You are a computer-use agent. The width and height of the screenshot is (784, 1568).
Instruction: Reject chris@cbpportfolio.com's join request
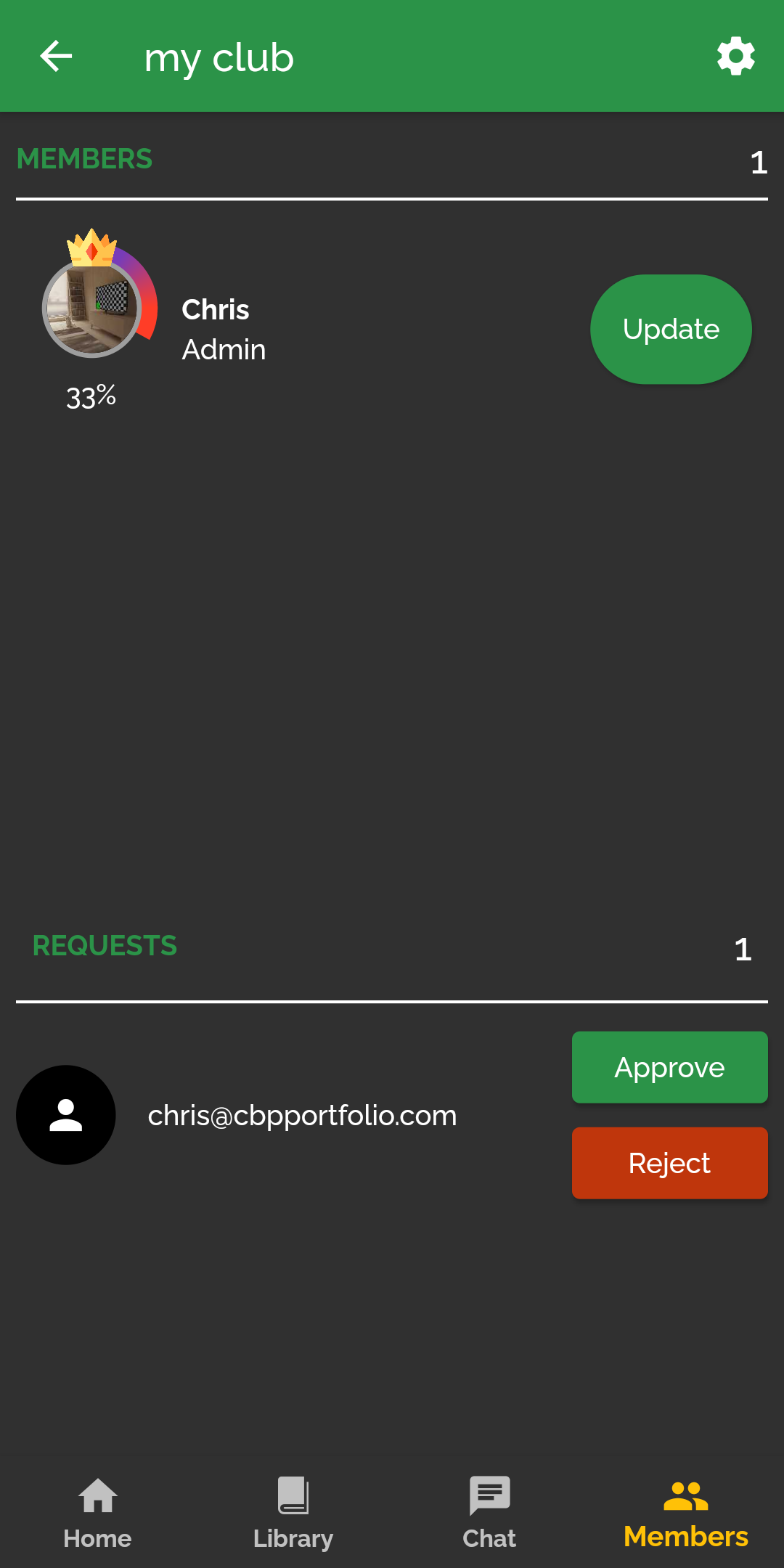coord(669,1163)
